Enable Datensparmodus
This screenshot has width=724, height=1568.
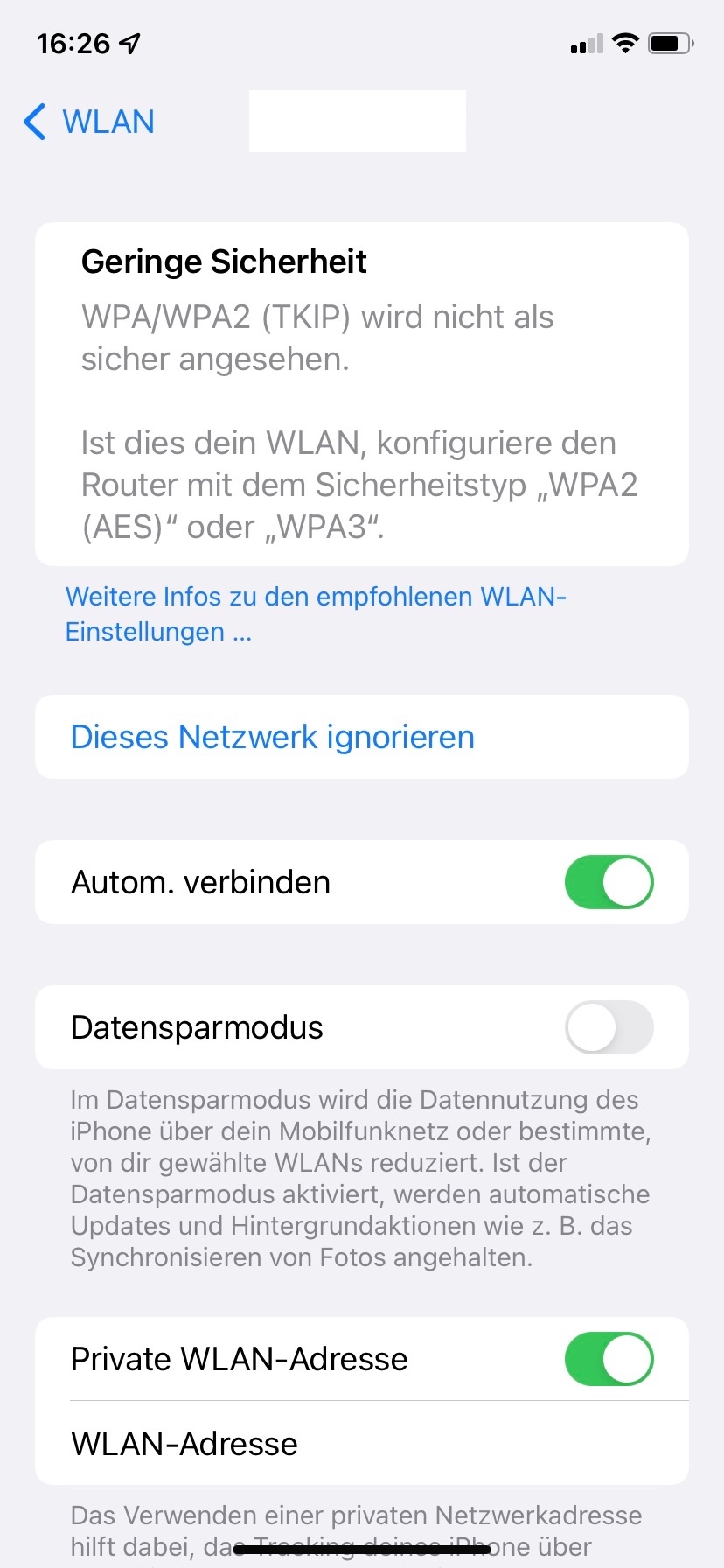(x=609, y=1027)
